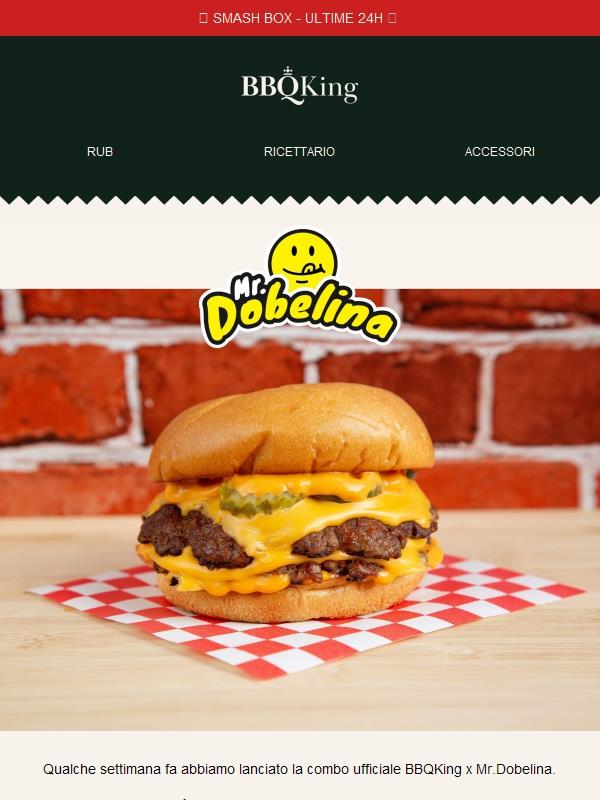Open the Mr. Dobelina burger image
This screenshot has width=600, height=800.
point(300,510)
